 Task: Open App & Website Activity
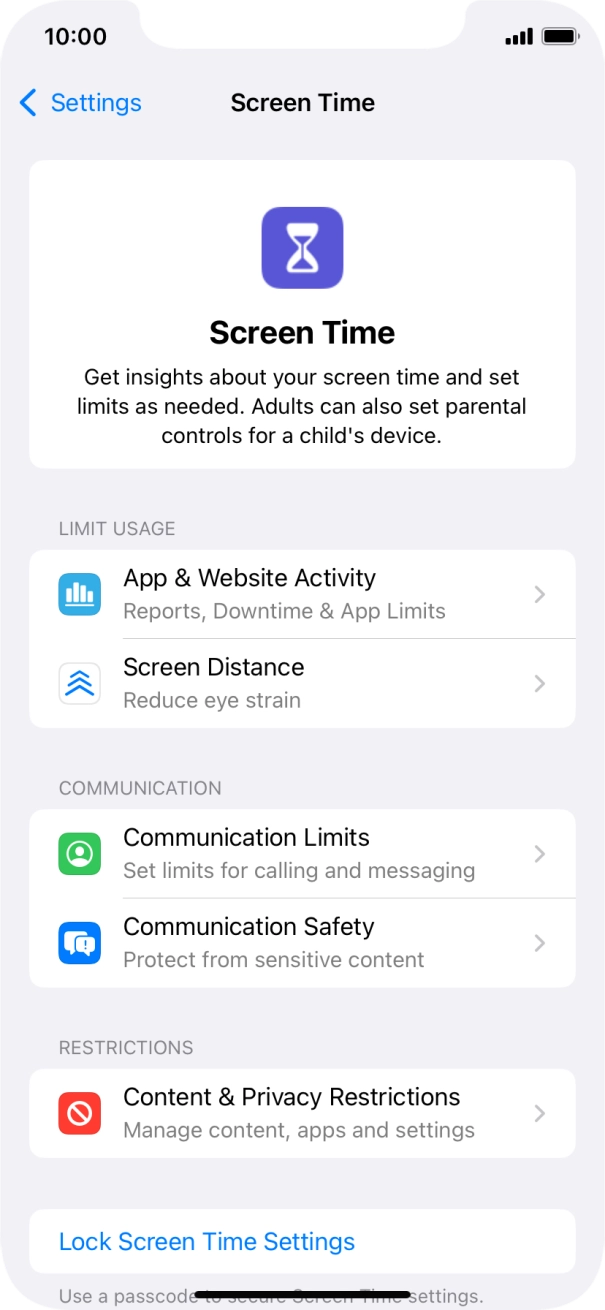point(302,594)
